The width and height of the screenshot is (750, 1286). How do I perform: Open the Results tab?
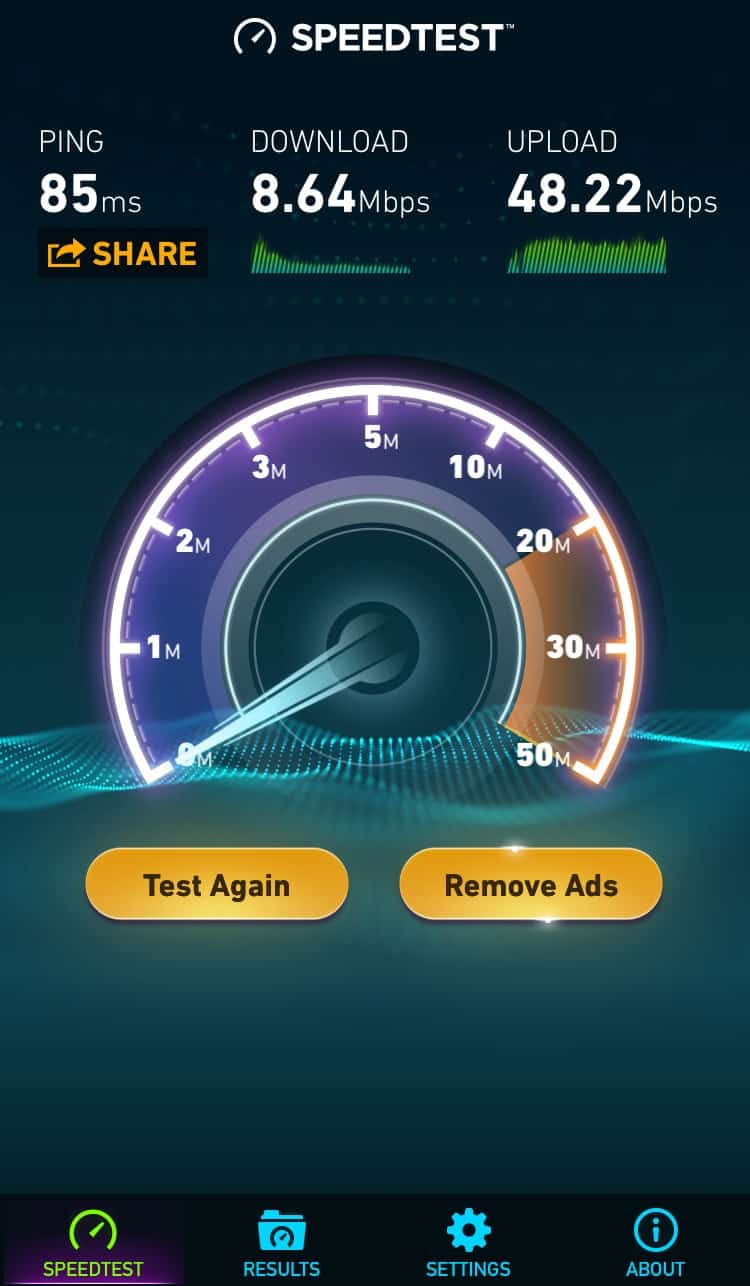[x=281, y=1242]
